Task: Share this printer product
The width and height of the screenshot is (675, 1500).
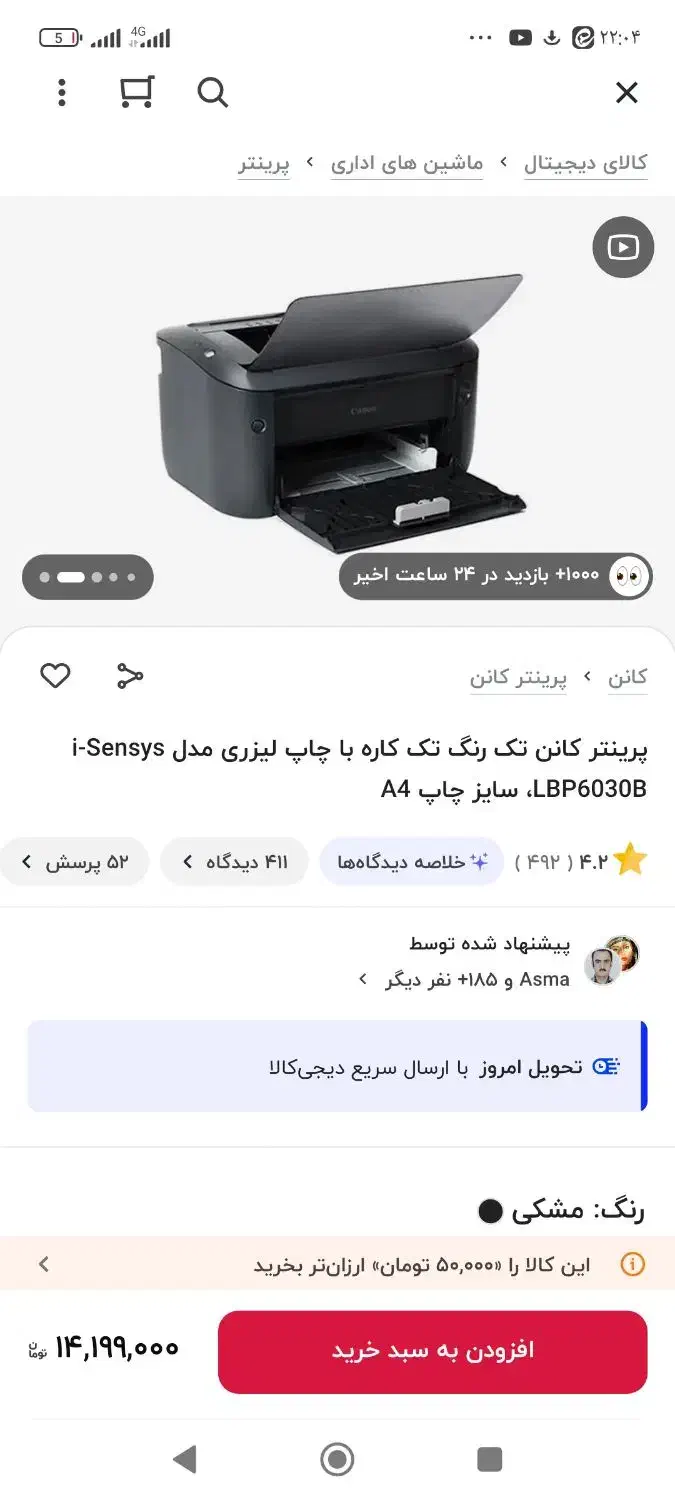Action: (x=130, y=676)
